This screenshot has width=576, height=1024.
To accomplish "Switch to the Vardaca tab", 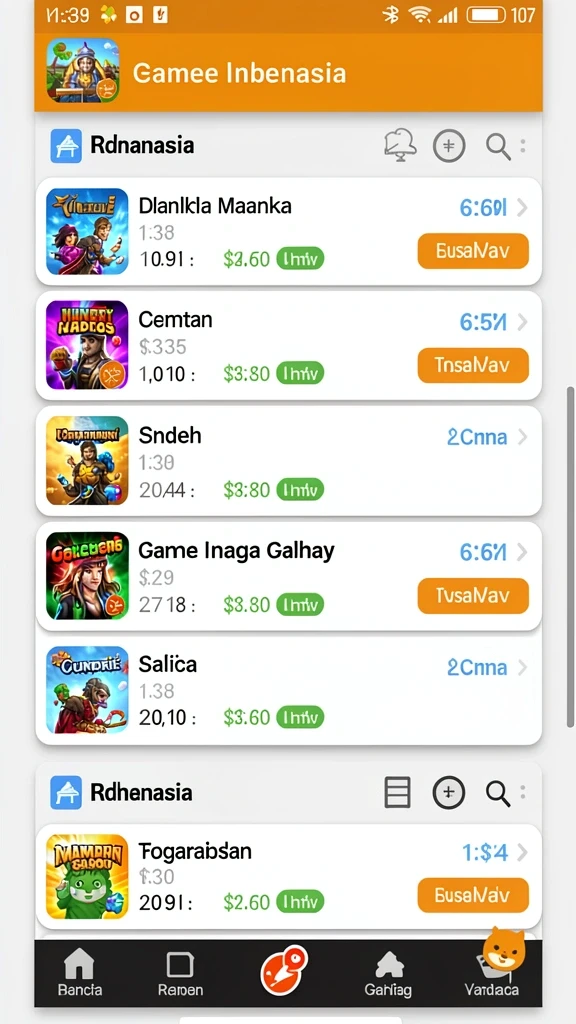I will [x=492, y=973].
